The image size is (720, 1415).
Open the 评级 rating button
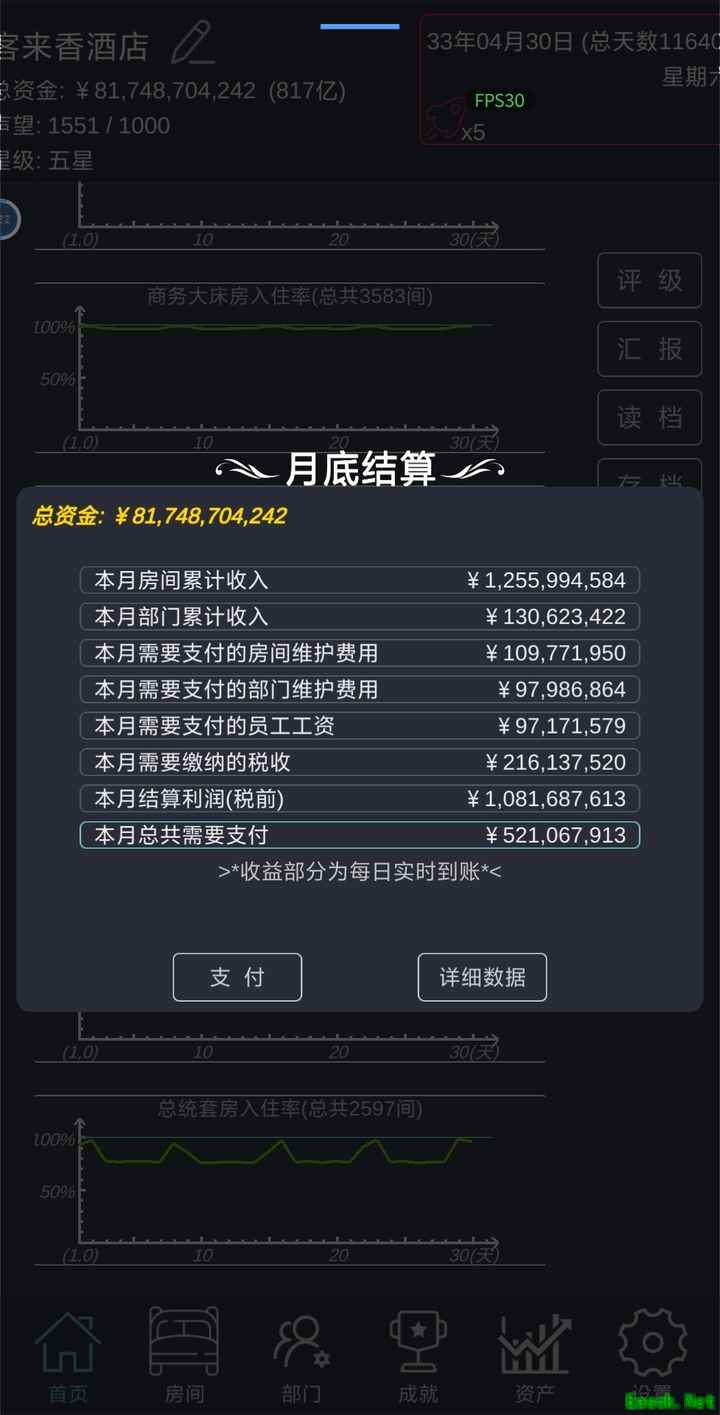click(x=650, y=280)
